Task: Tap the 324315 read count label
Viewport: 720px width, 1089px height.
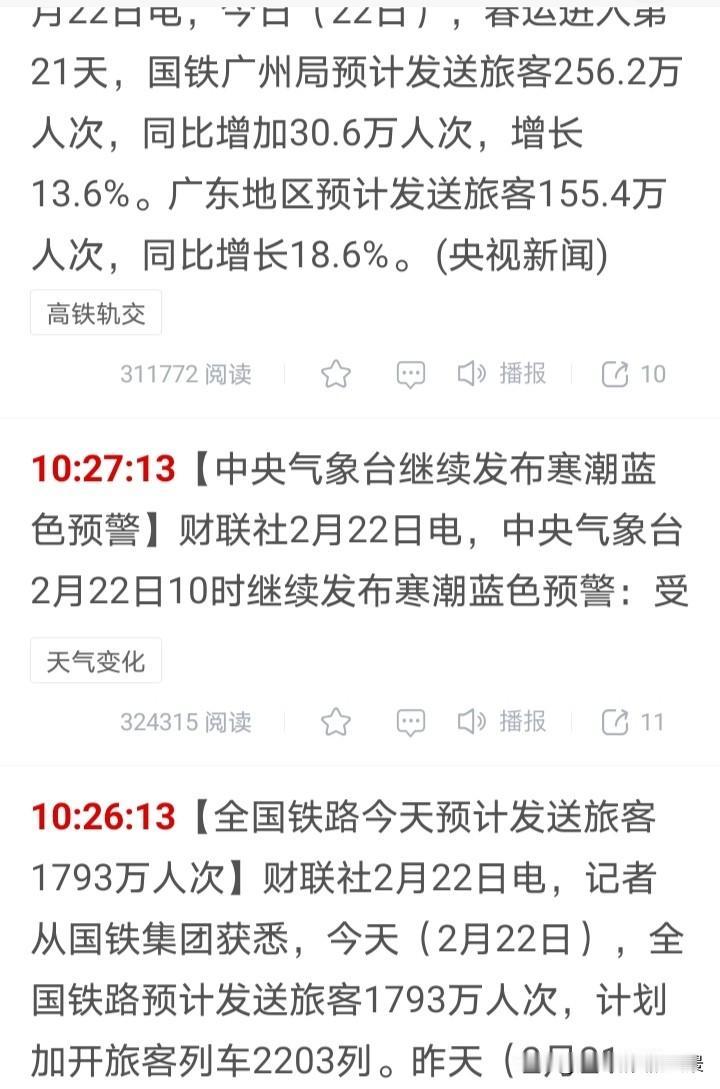Action: 185,722
